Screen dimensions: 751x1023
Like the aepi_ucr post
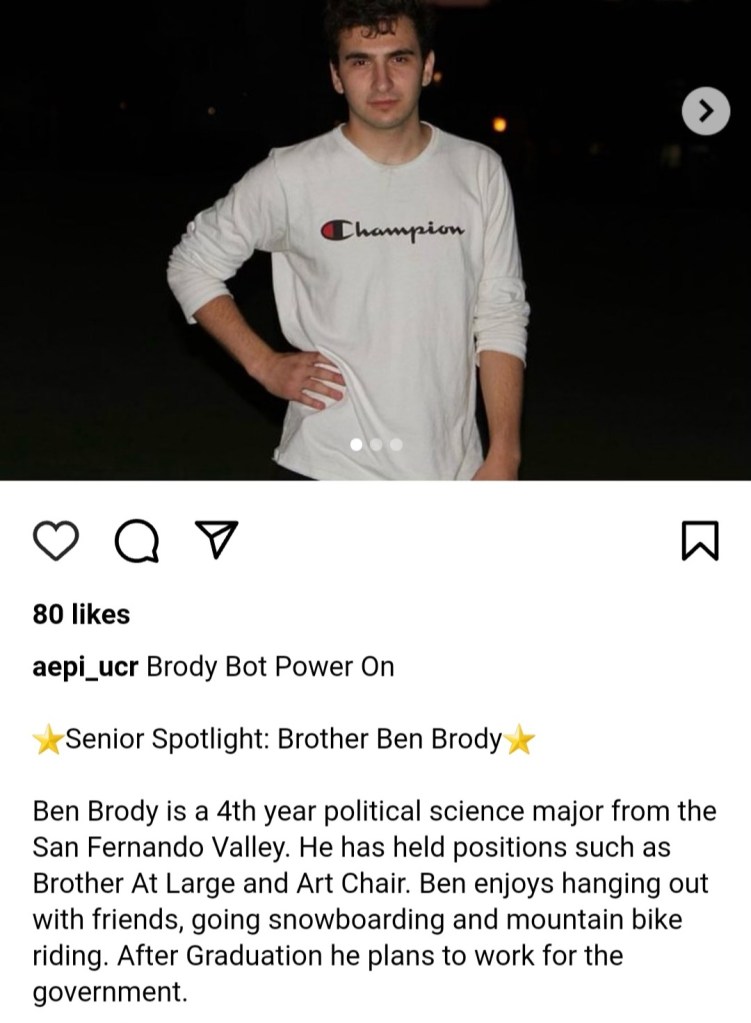(56, 541)
